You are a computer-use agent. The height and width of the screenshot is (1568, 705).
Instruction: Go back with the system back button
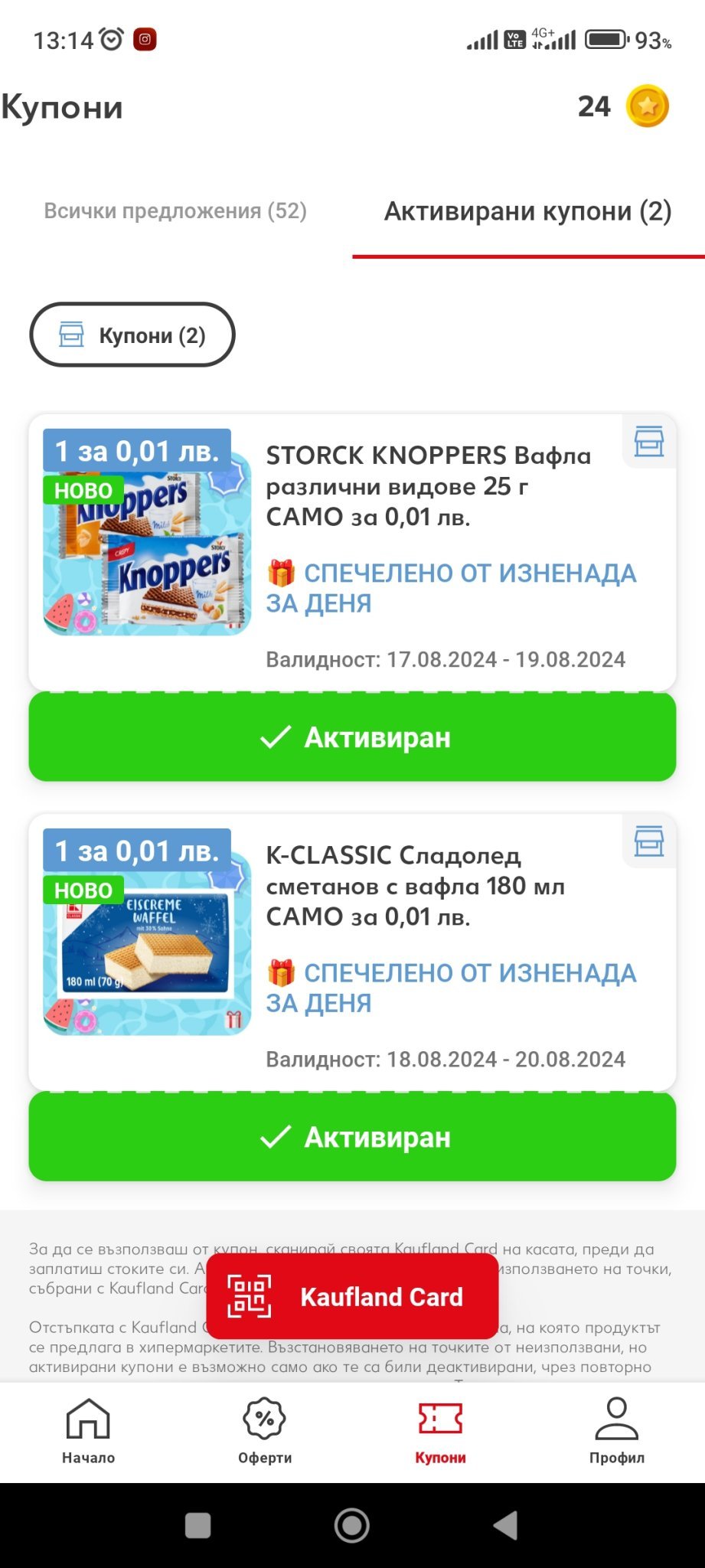[x=506, y=1525]
